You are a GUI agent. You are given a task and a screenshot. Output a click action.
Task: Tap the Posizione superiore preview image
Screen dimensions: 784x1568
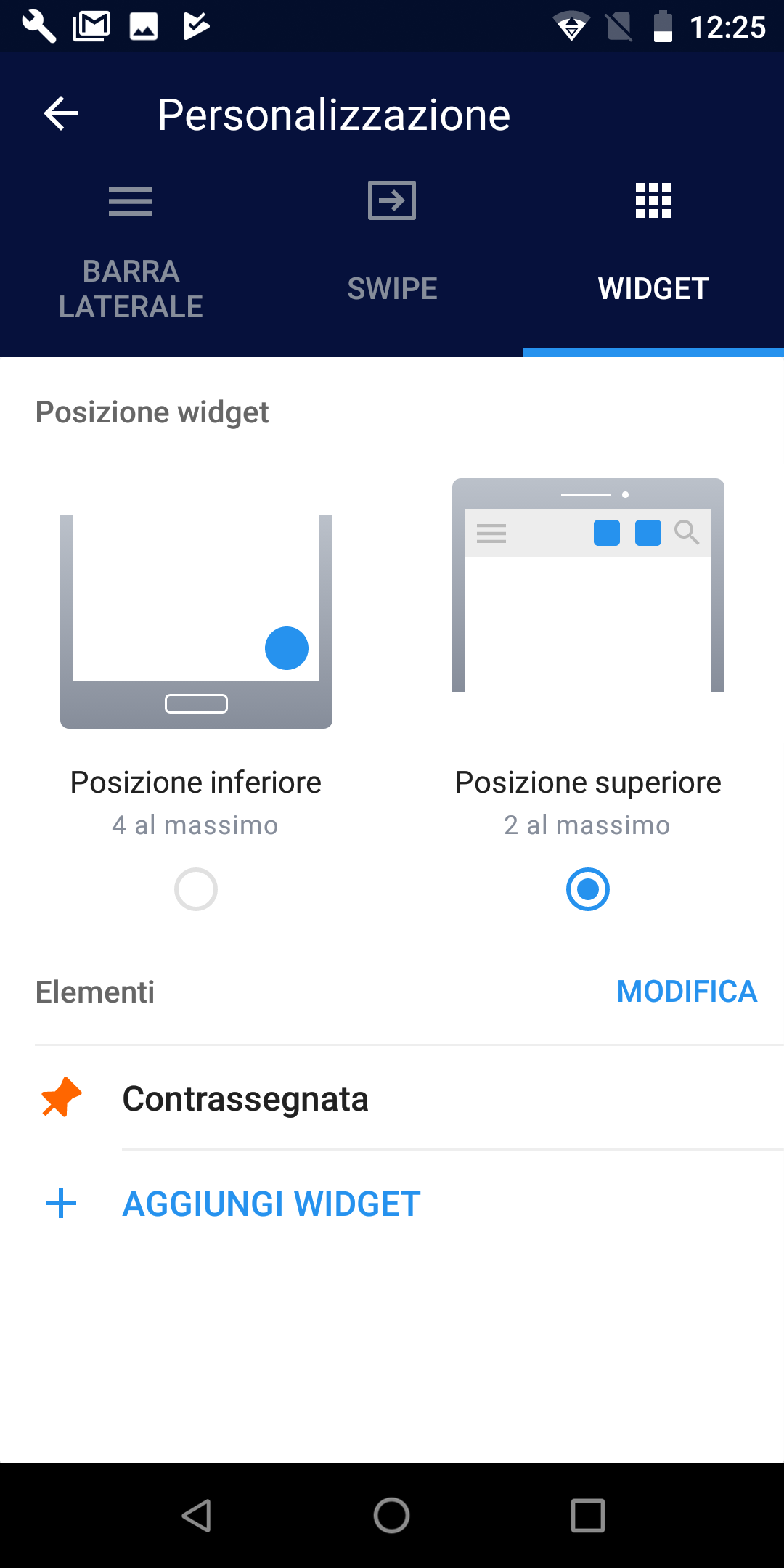pos(588,585)
